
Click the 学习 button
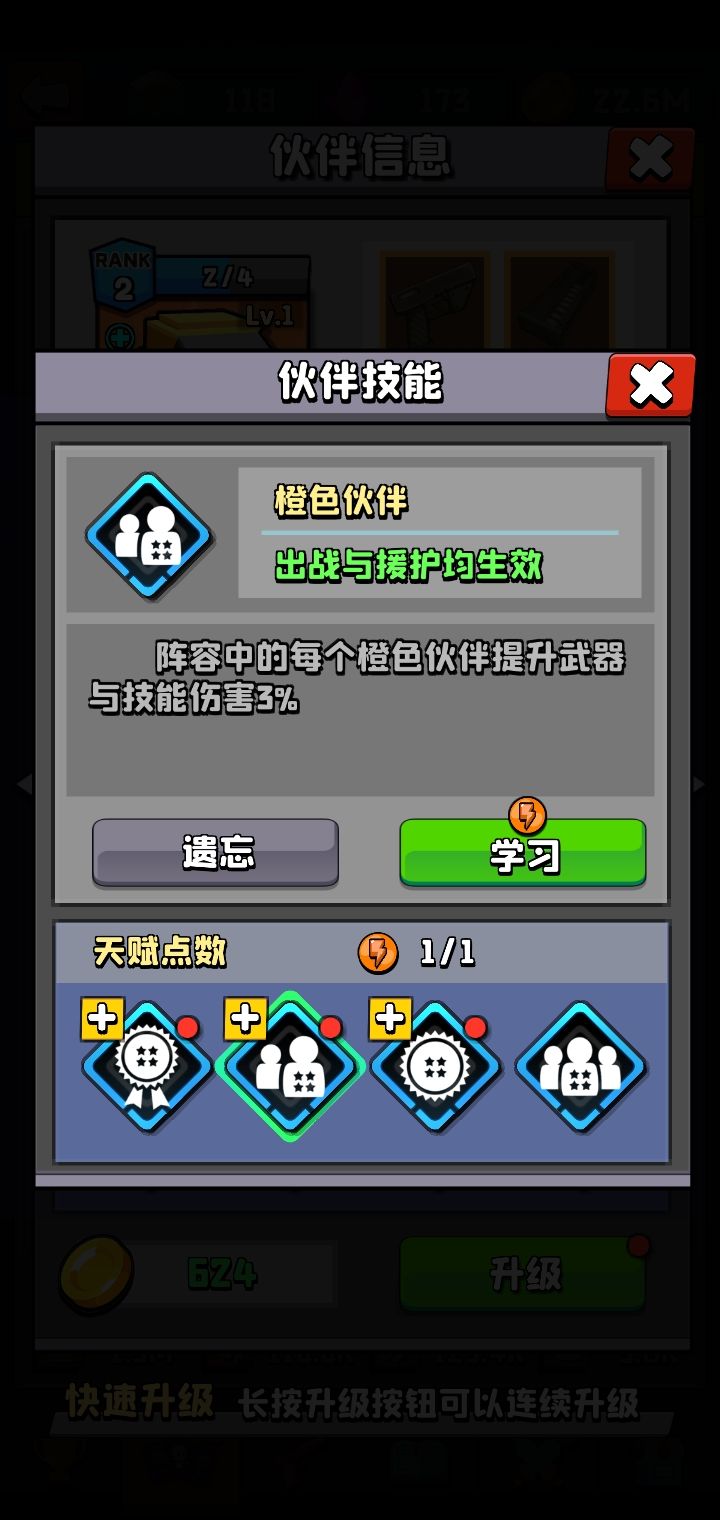click(x=522, y=853)
